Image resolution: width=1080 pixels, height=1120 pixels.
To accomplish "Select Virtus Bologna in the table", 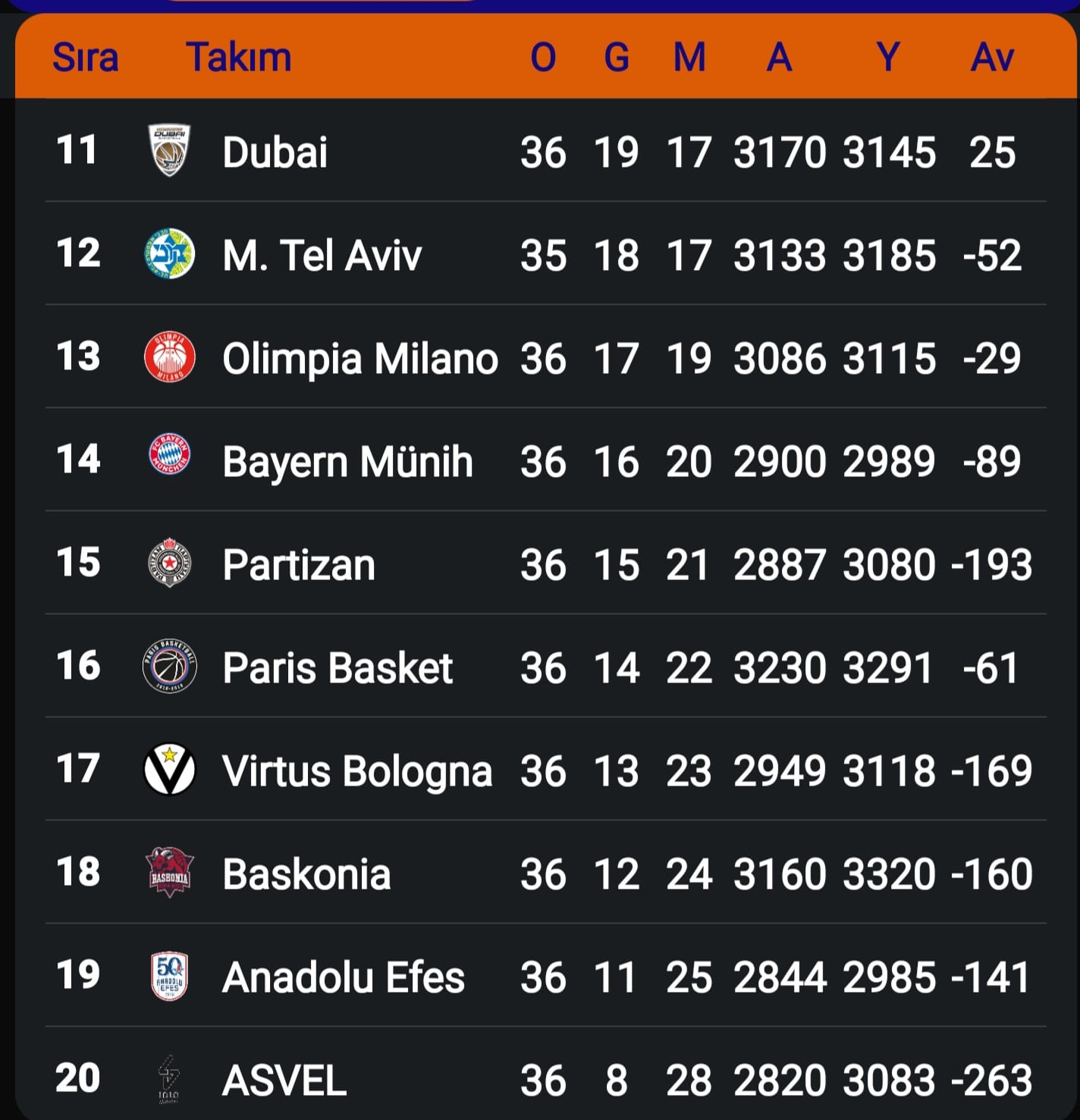I will coord(357,770).
